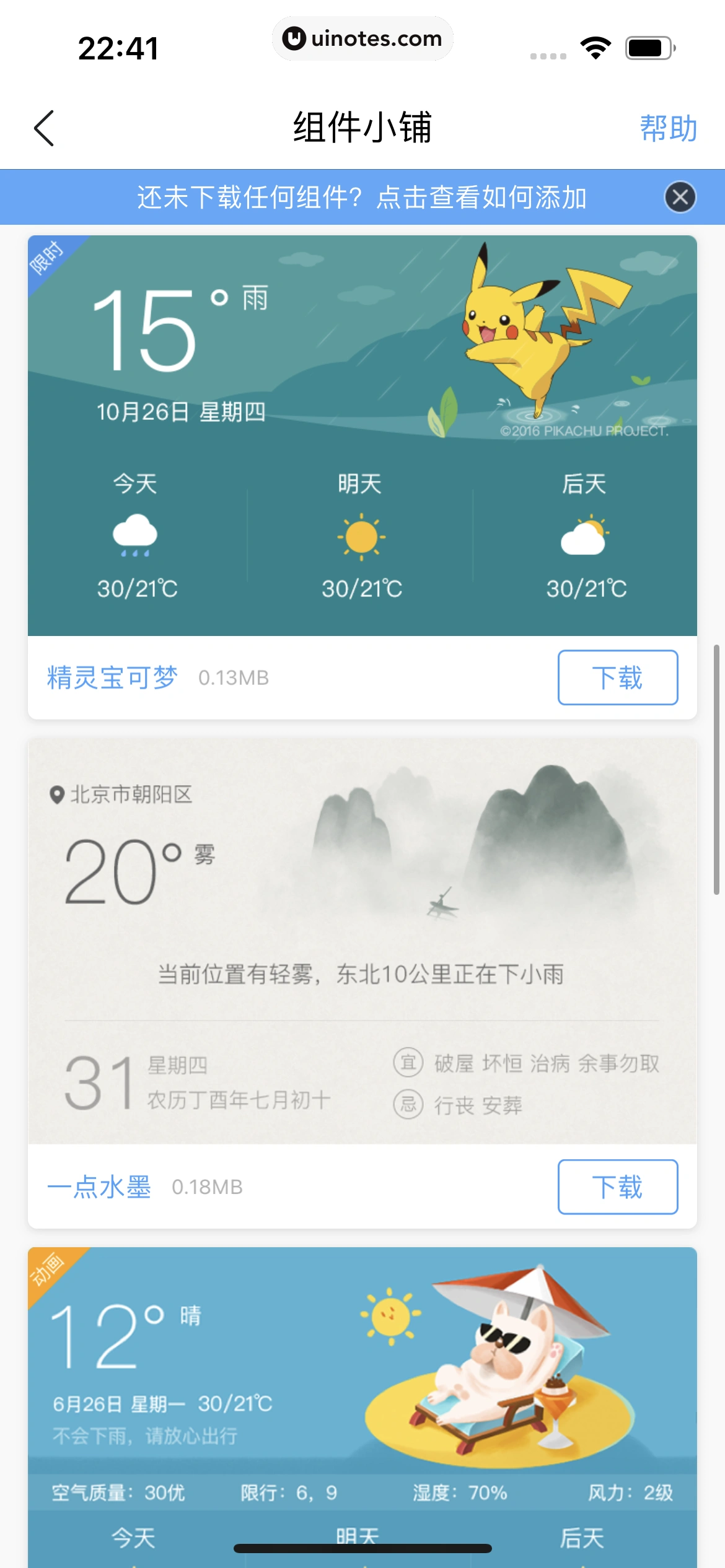725x1568 pixels.
Task: Dismiss the blue tip banner
Action: [x=680, y=198]
